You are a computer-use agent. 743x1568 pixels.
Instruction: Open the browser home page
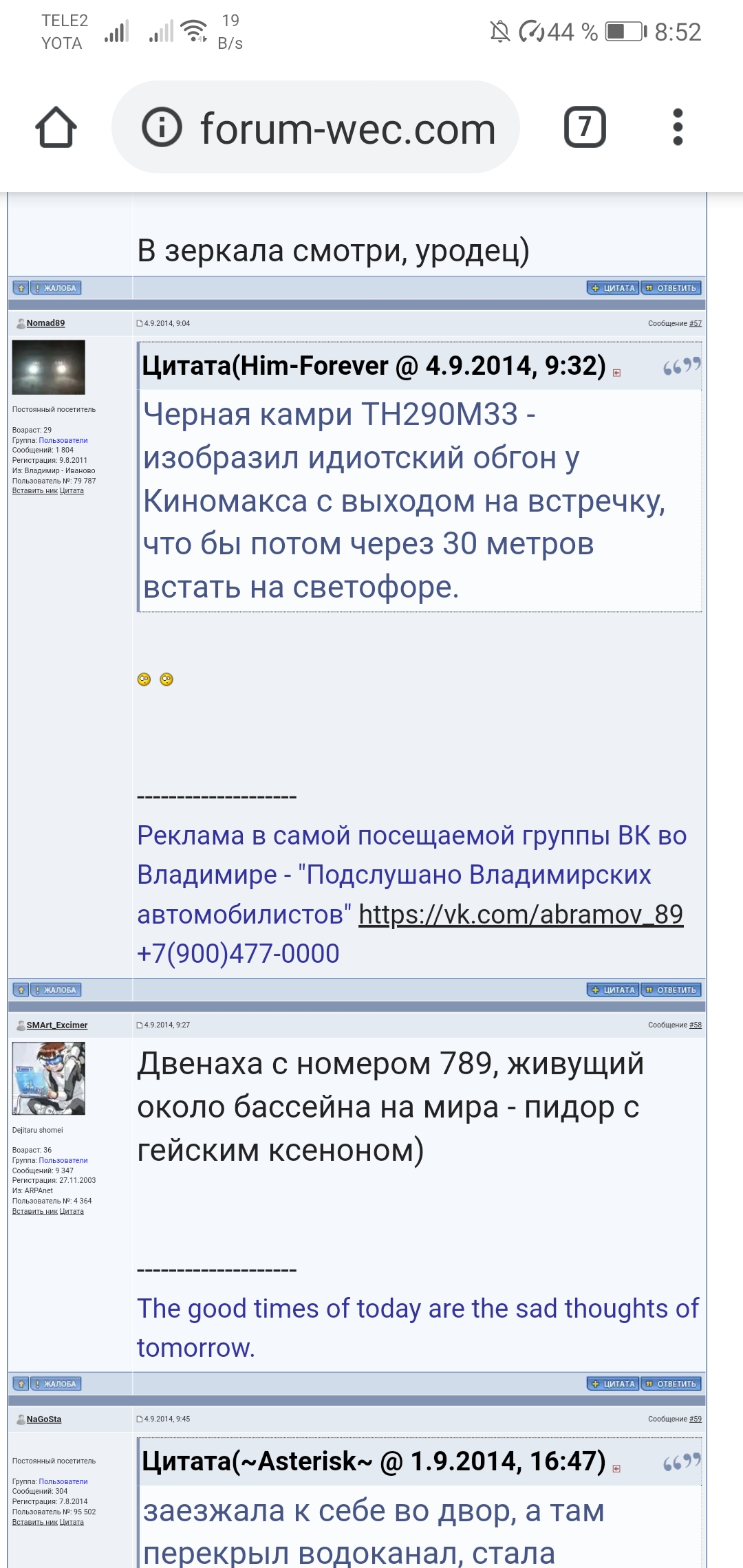(56, 127)
